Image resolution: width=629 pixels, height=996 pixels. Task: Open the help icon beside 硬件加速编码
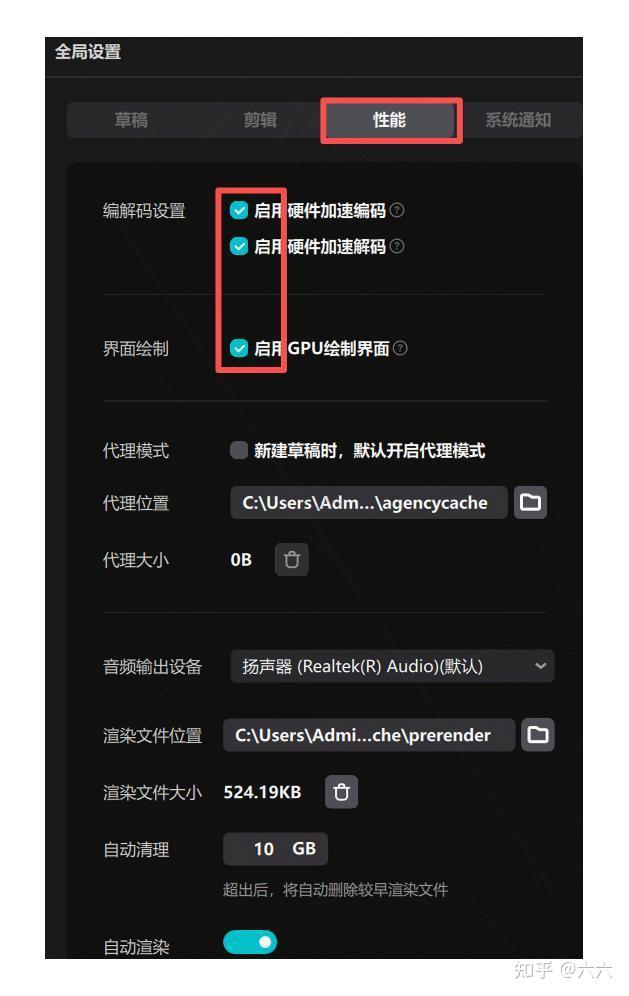click(397, 210)
